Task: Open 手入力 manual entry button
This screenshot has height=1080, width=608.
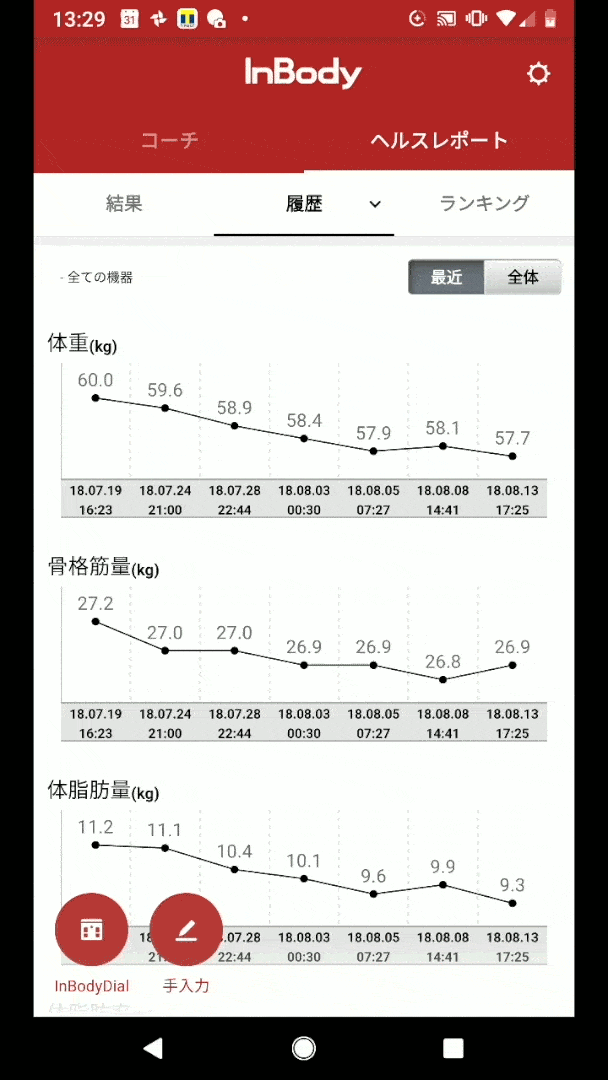Action: (x=186, y=929)
